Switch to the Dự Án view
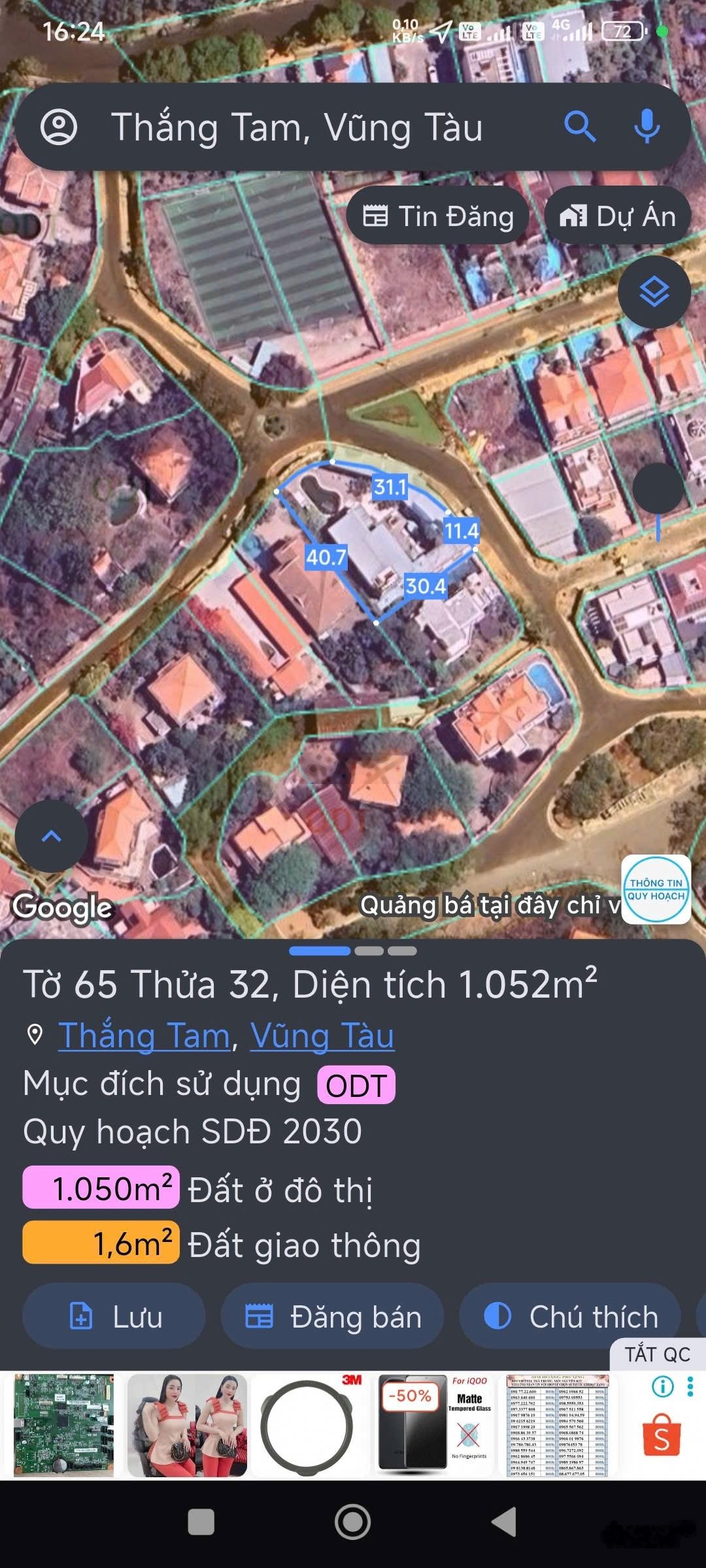The width and height of the screenshot is (706, 1568). pyautogui.click(x=616, y=216)
